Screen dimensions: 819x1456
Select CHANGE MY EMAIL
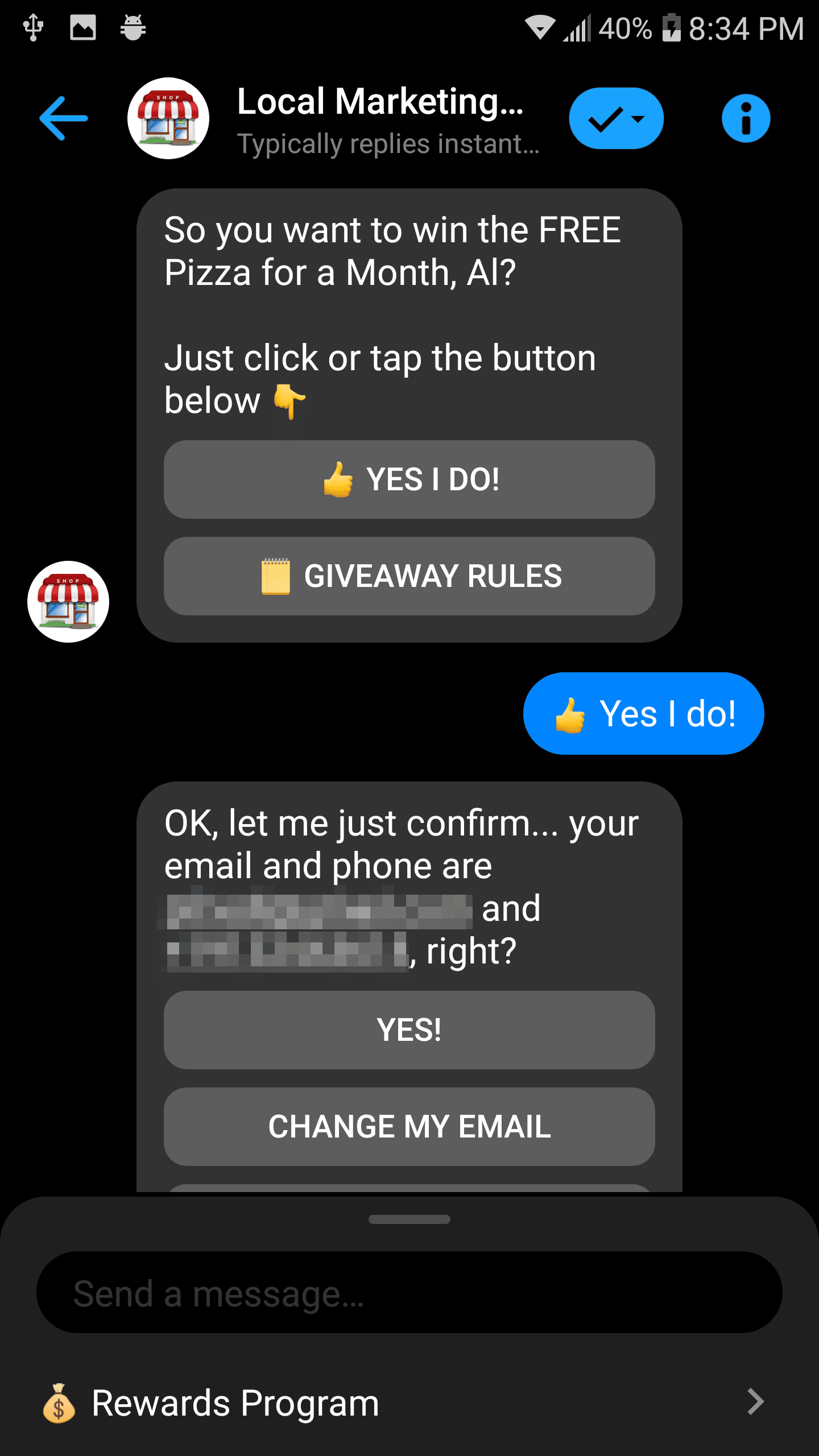pos(409,1126)
